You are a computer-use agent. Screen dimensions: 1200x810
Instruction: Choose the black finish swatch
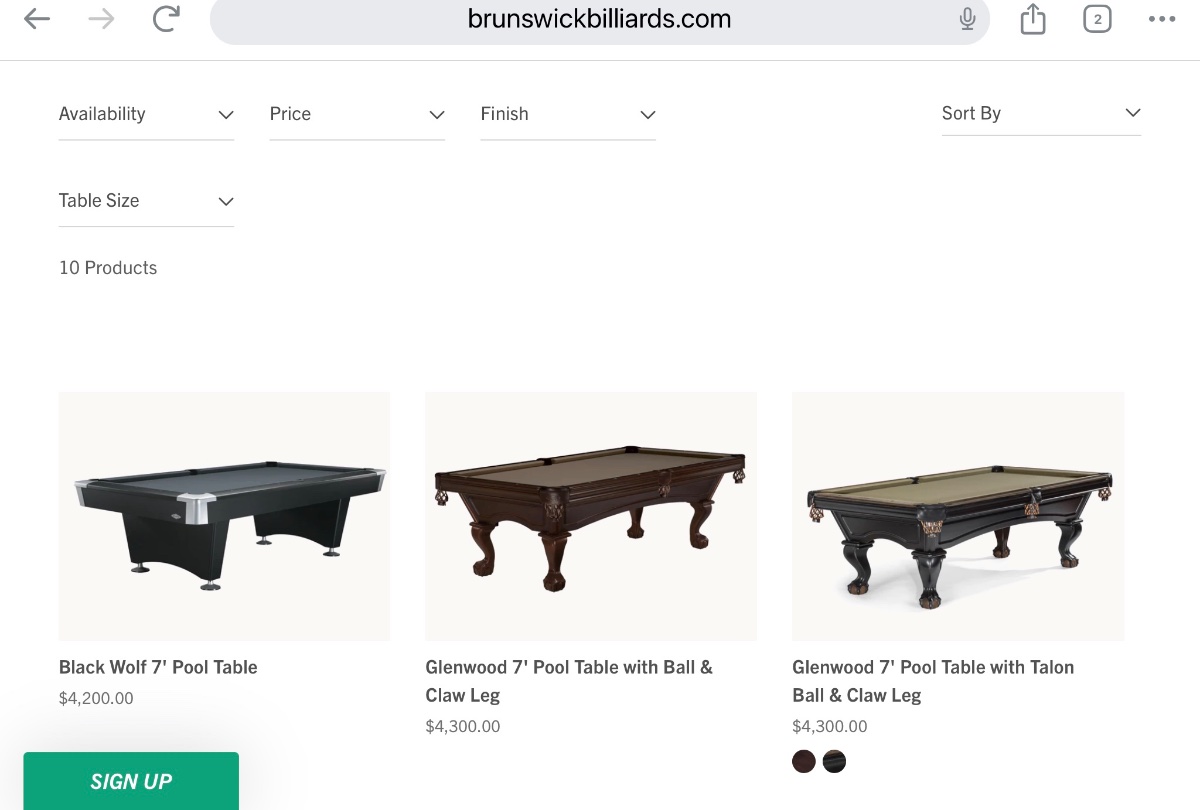point(834,762)
